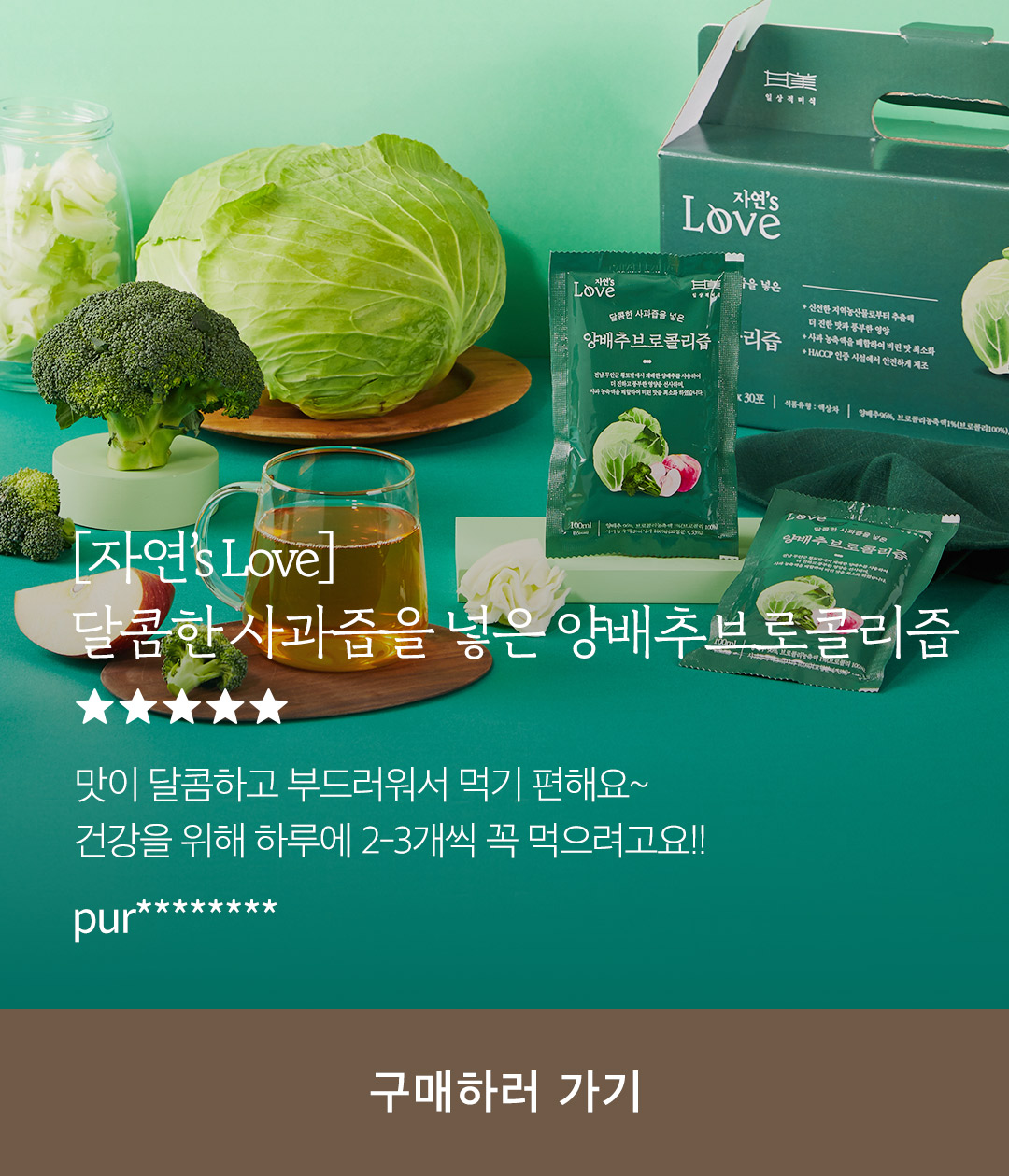Tap the 구매하러 가기 purchase button
Screen dimensions: 1009x1176
click(504, 1091)
